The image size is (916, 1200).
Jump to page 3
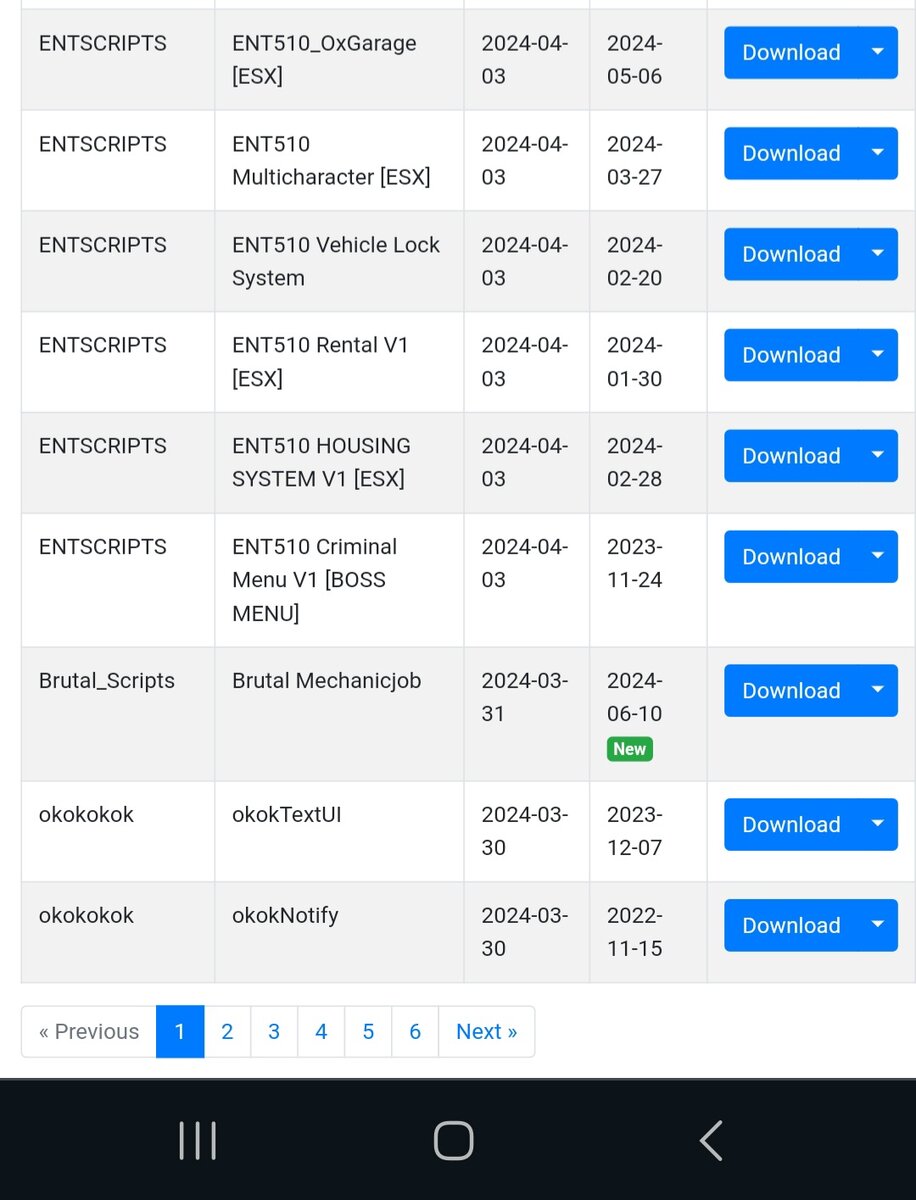[274, 1031]
